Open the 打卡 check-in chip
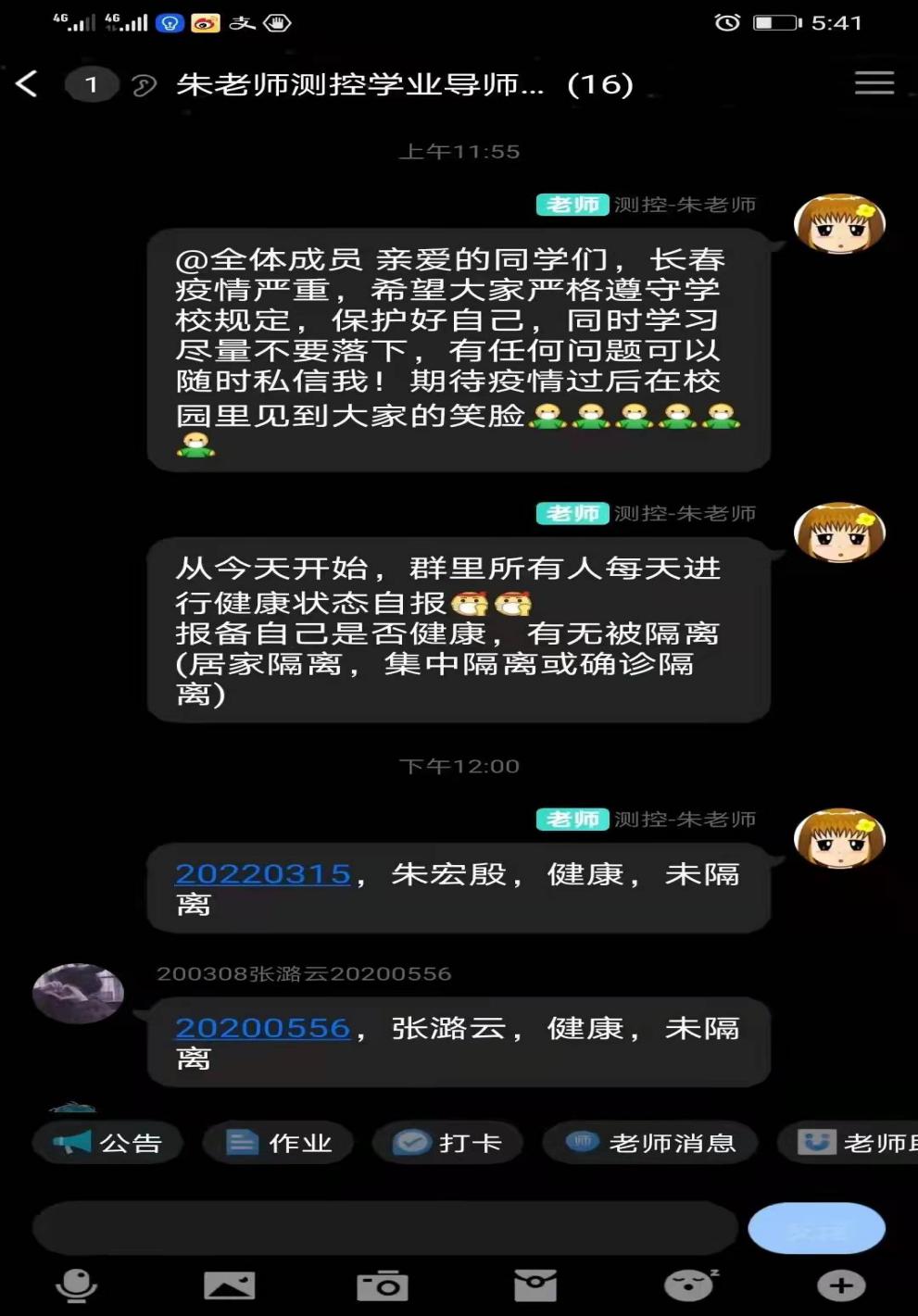This screenshot has height=1316, width=918. (447, 1143)
